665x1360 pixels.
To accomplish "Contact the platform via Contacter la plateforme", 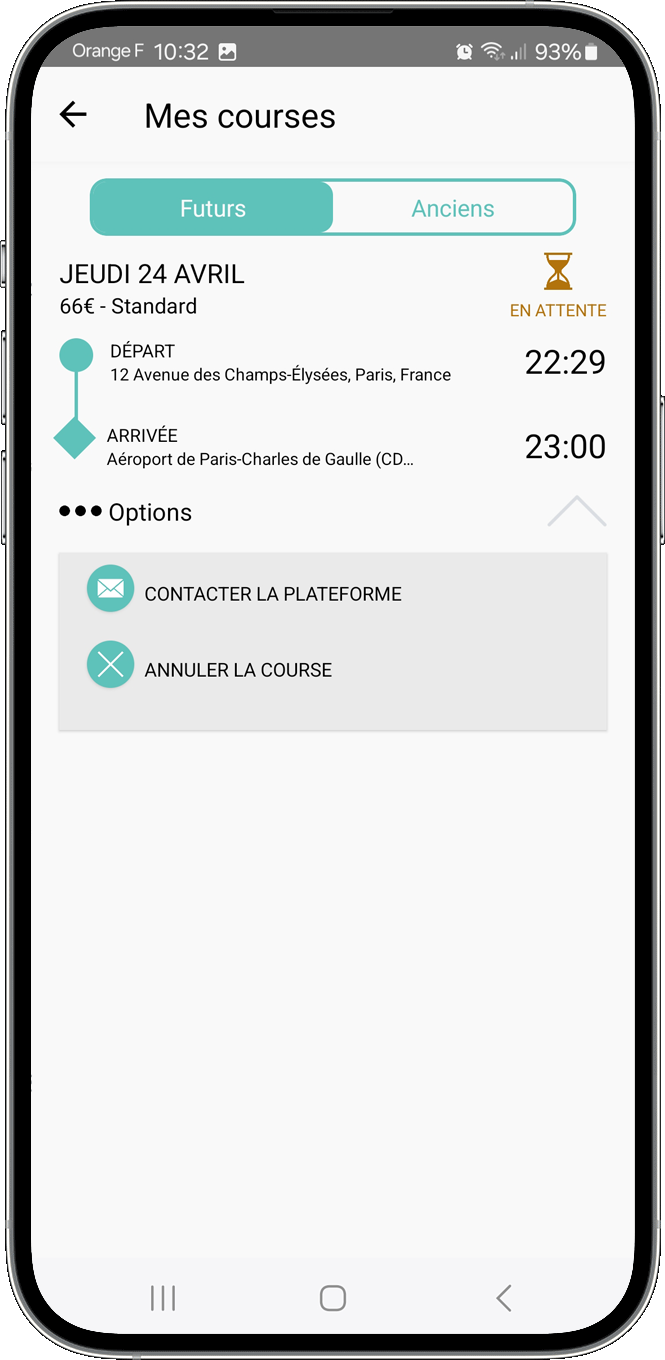I will pos(272,593).
